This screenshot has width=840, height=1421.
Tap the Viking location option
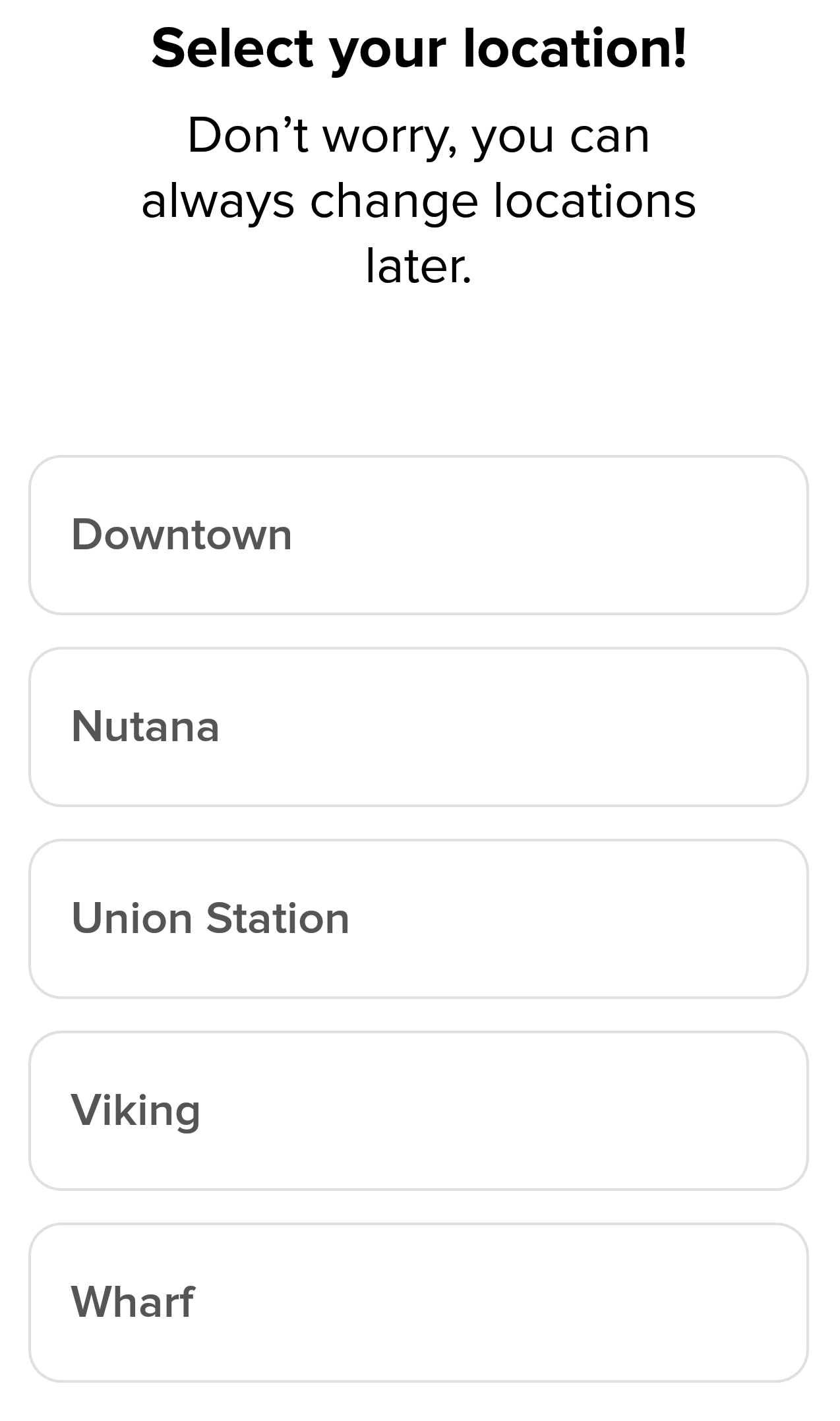[419, 1110]
